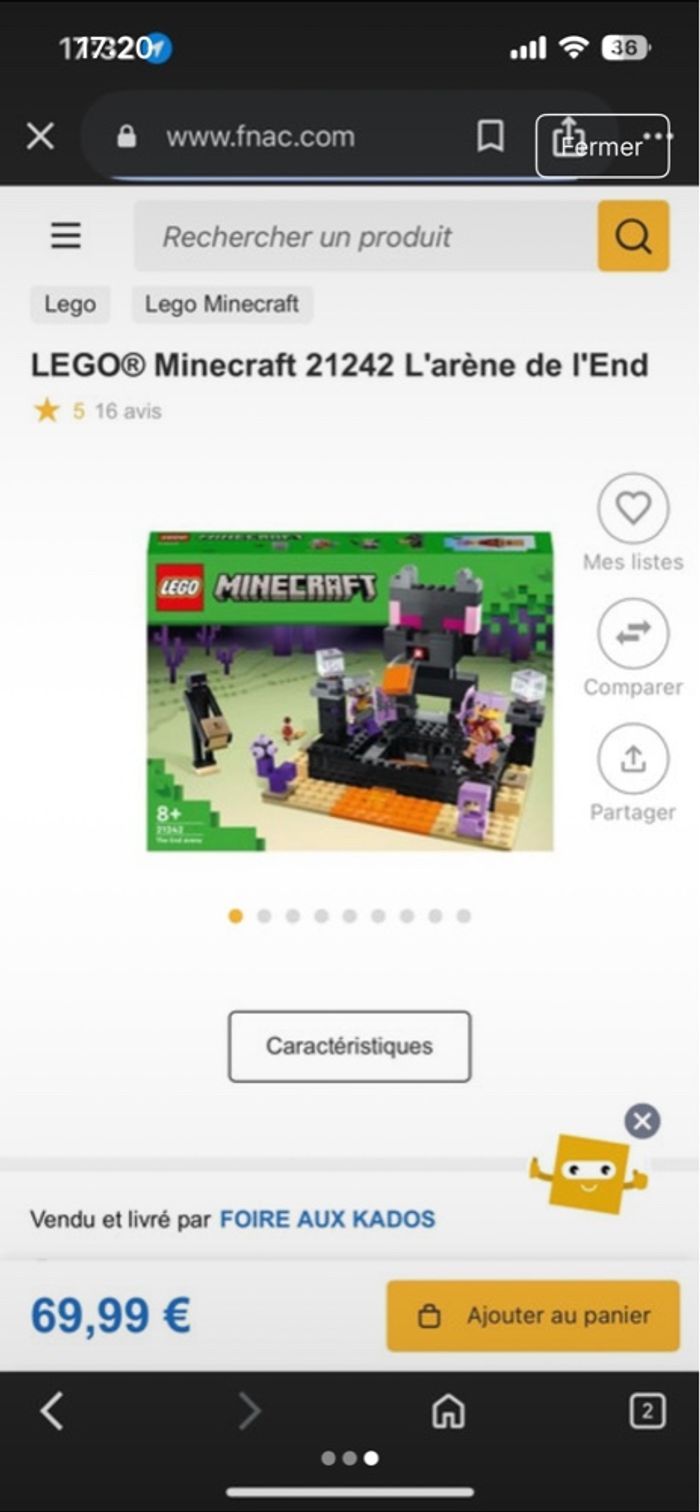This screenshot has height=1512, width=700.
Task: Open the hamburger menu
Action: (x=66, y=236)
